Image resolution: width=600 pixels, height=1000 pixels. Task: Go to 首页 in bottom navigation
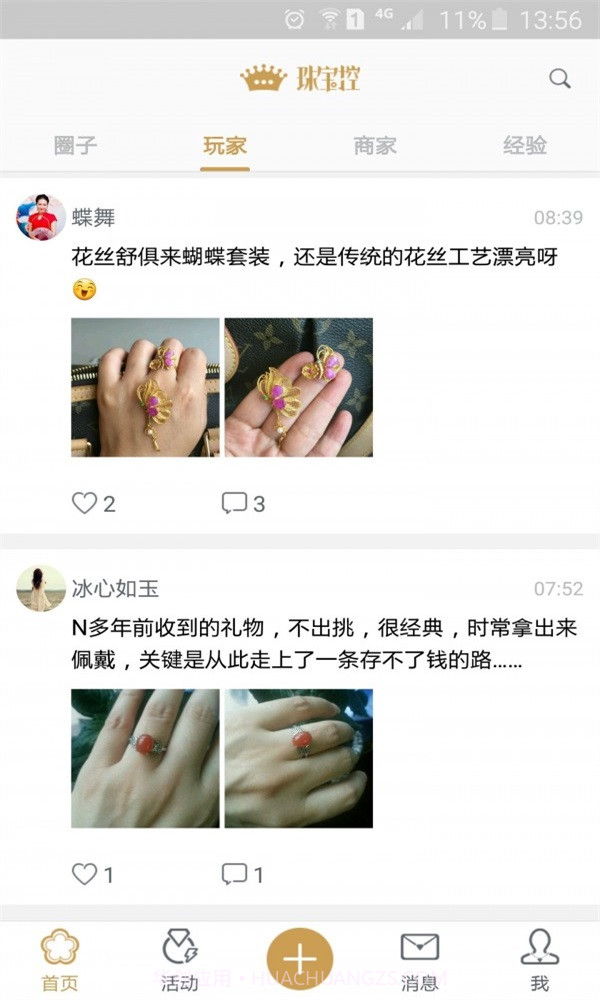tap(60, 960)
